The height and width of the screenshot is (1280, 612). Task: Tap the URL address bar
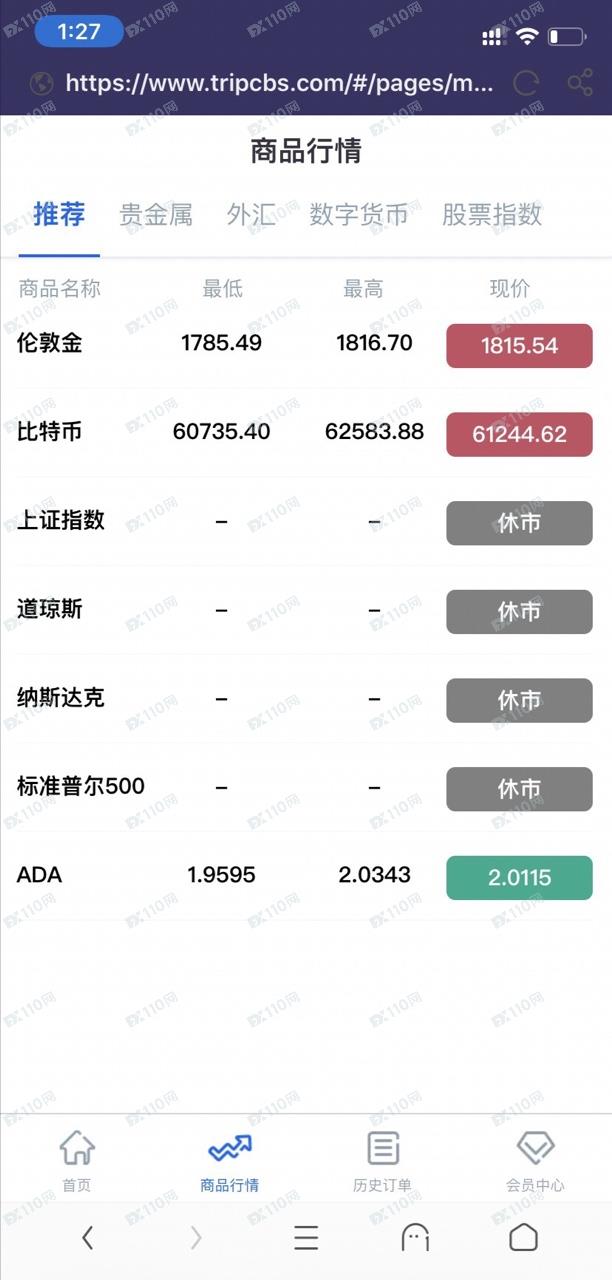[x=279, y=83]
